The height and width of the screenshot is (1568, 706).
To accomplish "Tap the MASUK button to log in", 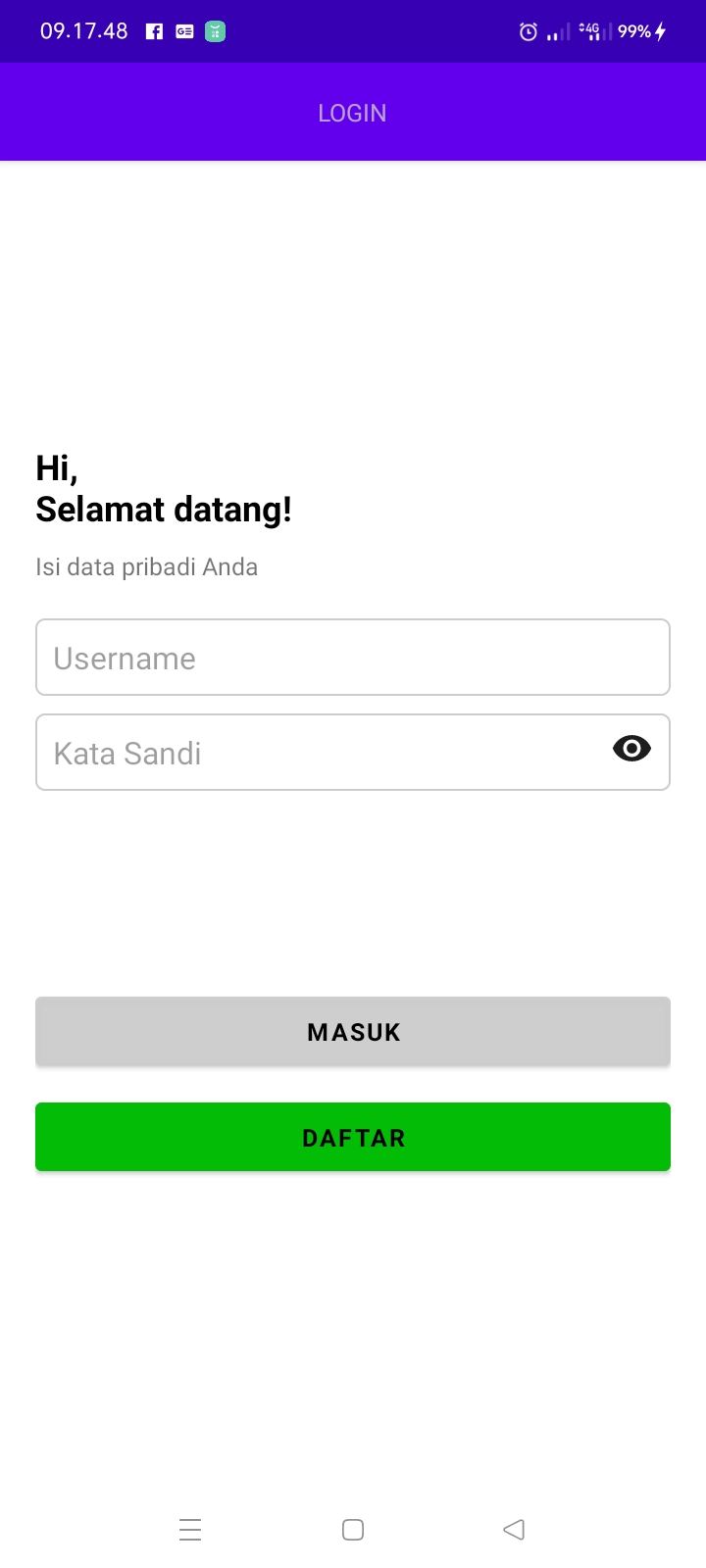I will (353, 1032).
